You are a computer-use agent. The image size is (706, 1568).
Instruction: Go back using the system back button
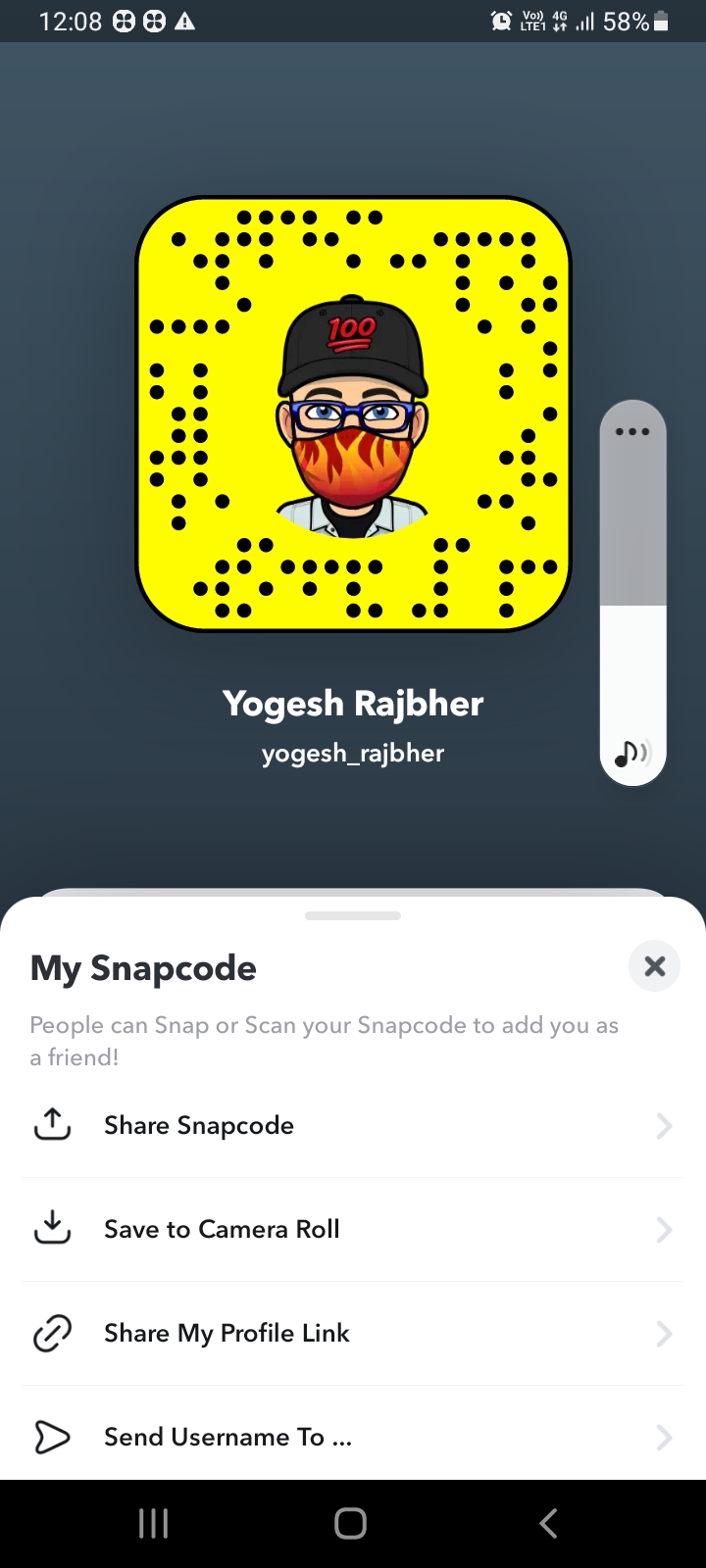coord(549,1523)
